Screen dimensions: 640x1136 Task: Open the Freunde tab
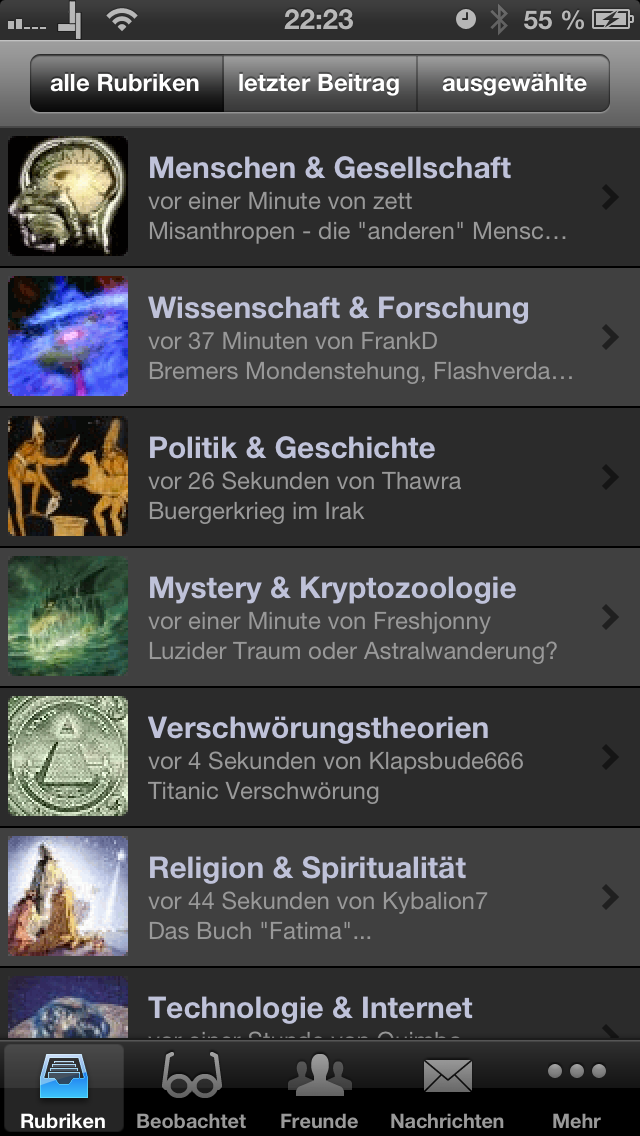[x=319, y=1090]
